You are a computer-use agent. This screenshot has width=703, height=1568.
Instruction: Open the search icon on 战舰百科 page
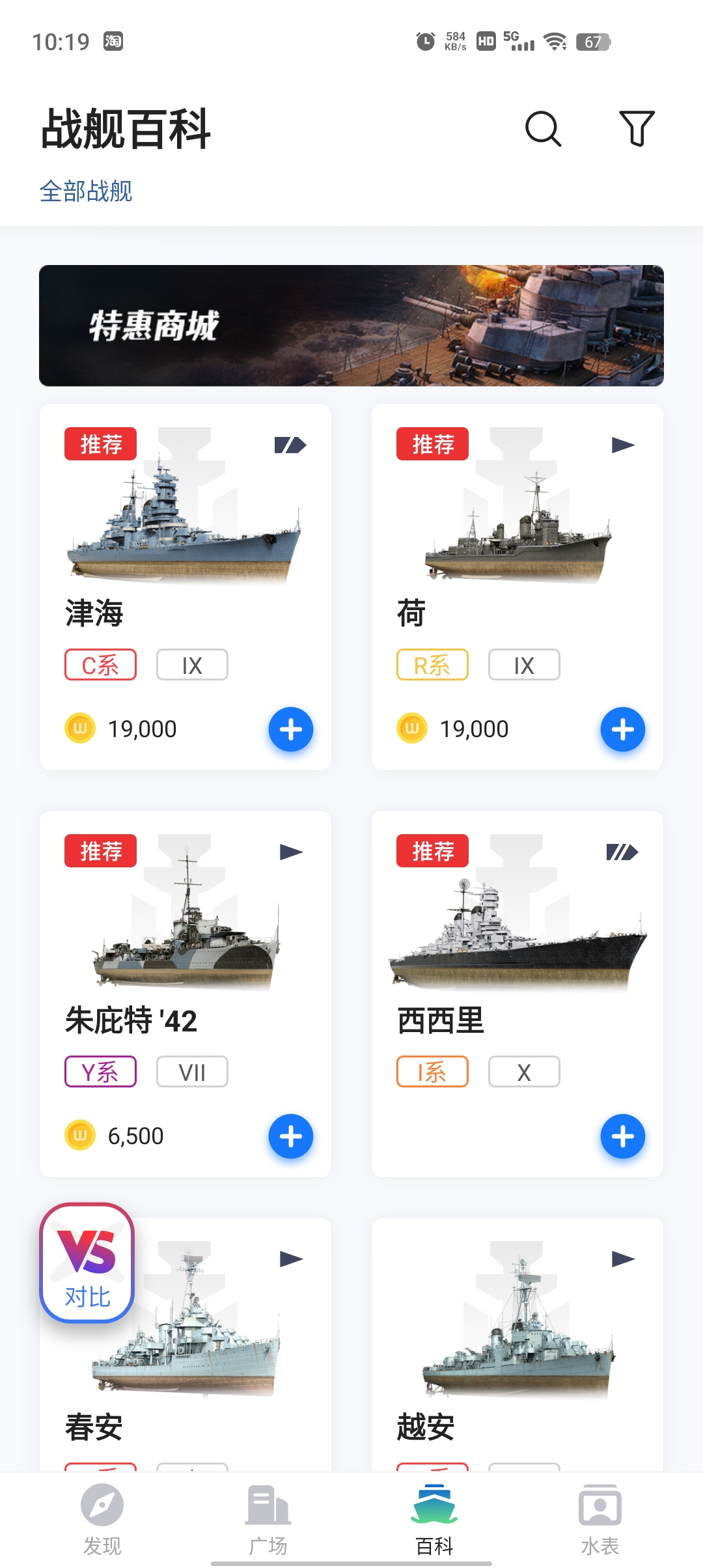tap(544, 128)
